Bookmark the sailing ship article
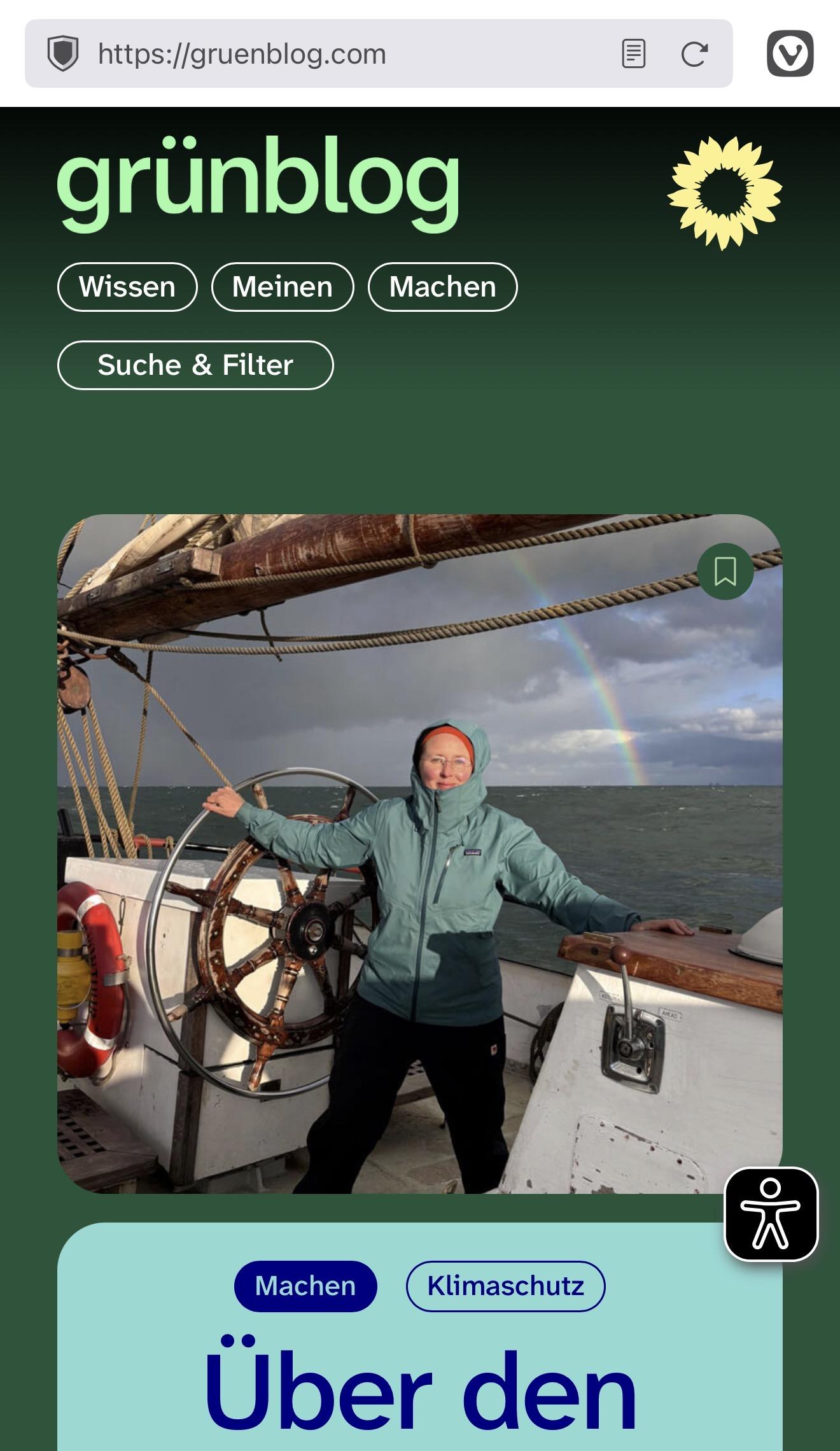Screen dimensions: 840x1451 tap(725, 571)
